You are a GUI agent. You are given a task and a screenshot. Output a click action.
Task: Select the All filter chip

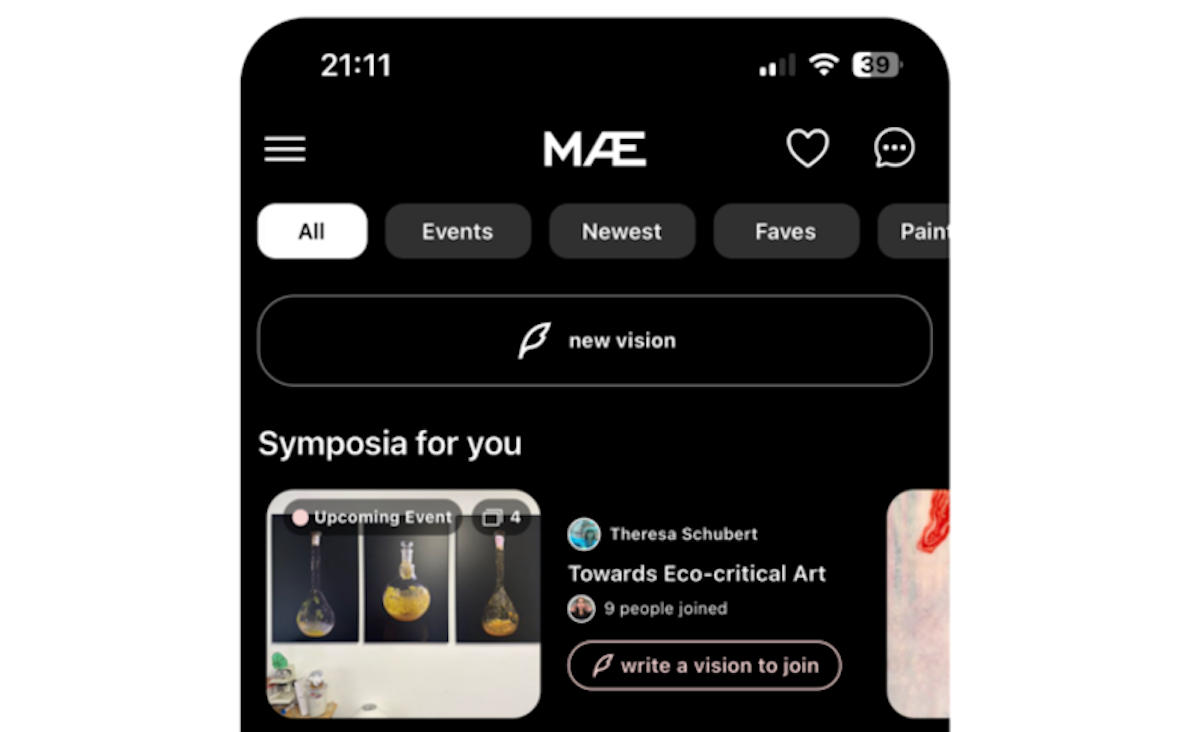(312, 231)
